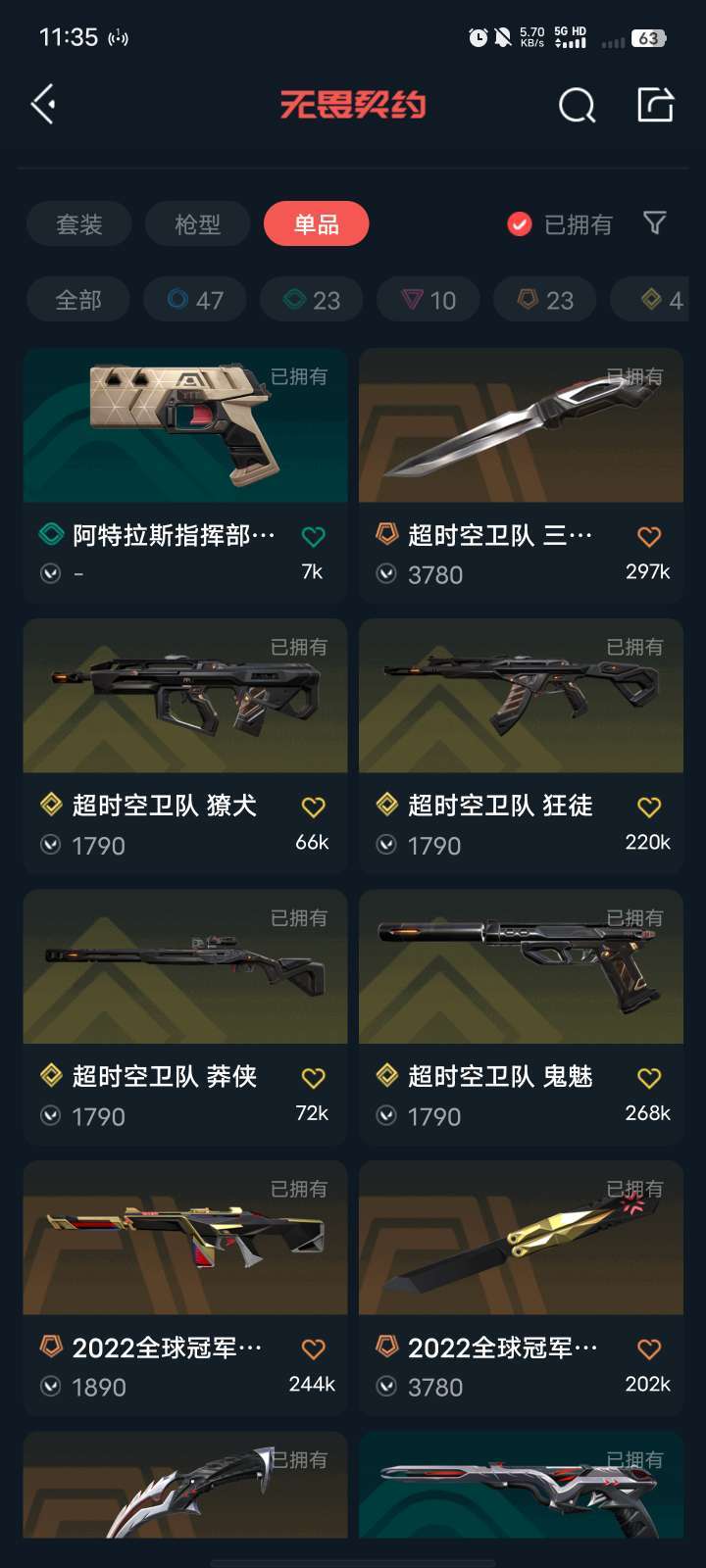The height and width of the screenshot is (1568, 706).
Task: Select the 全部 filter chip
Action: (x=78, y=300)
